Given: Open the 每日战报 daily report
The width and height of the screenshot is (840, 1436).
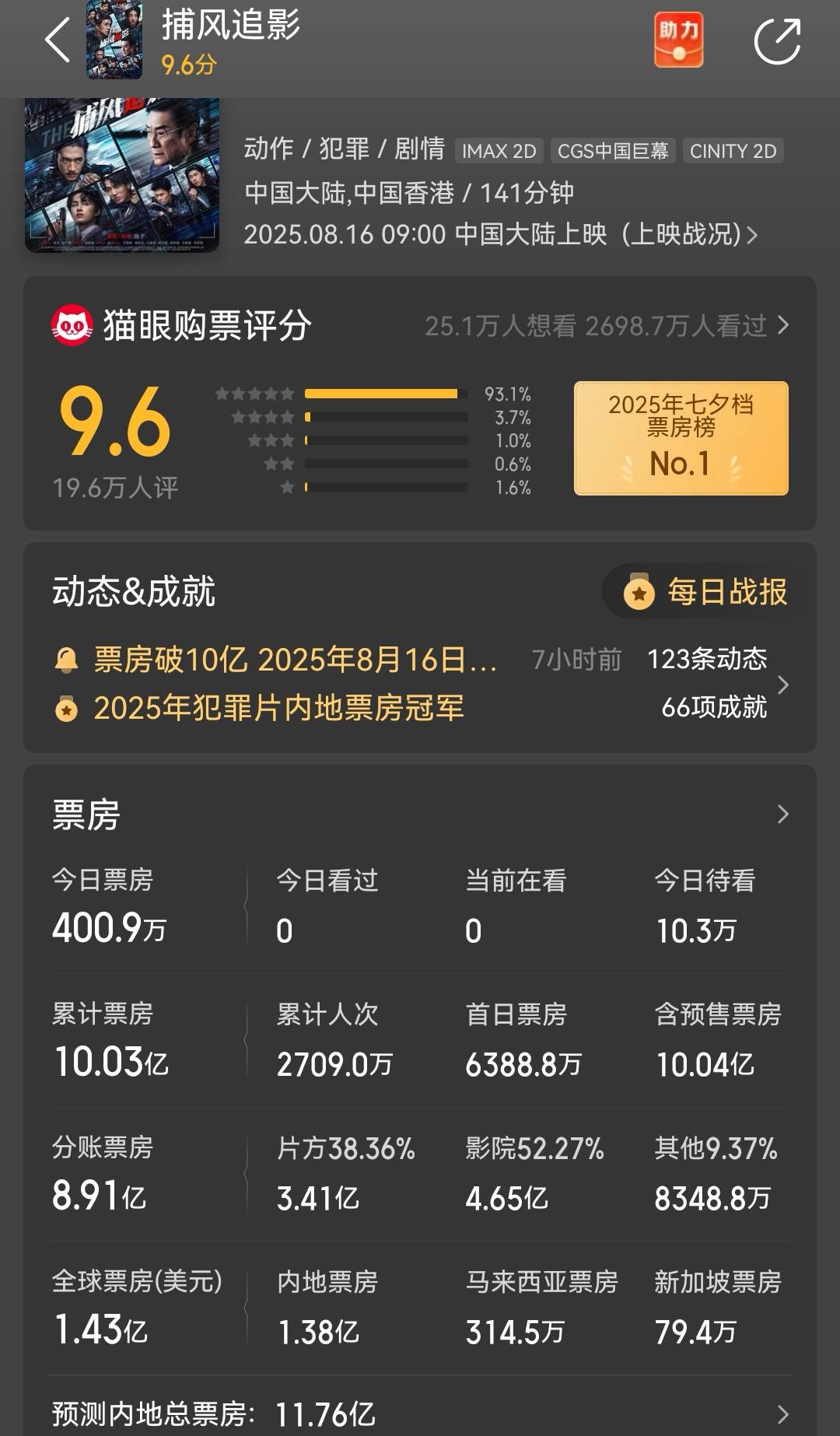Looking at the screenshot, I should (706, 593).
